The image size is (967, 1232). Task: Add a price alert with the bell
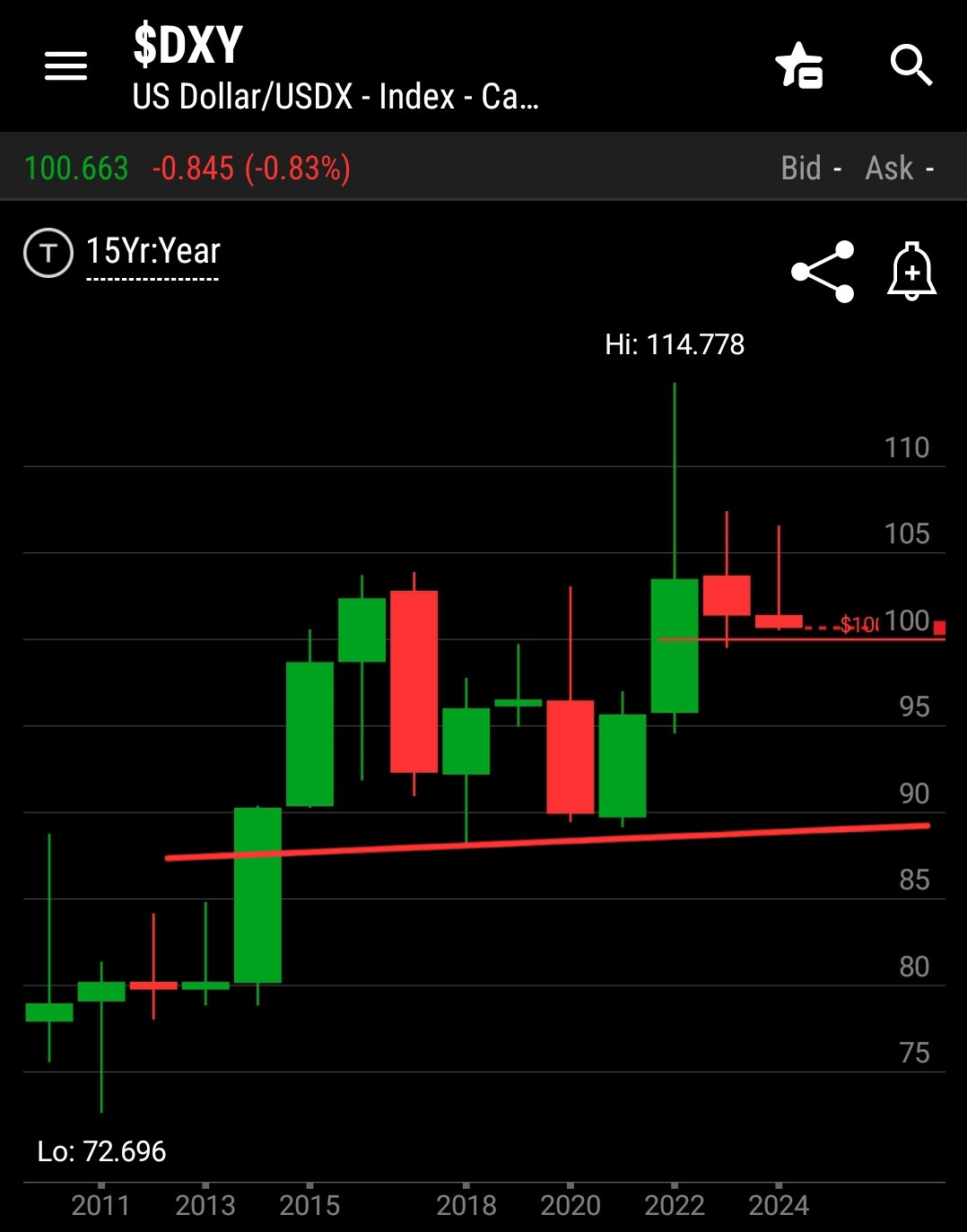coord(911,271)
